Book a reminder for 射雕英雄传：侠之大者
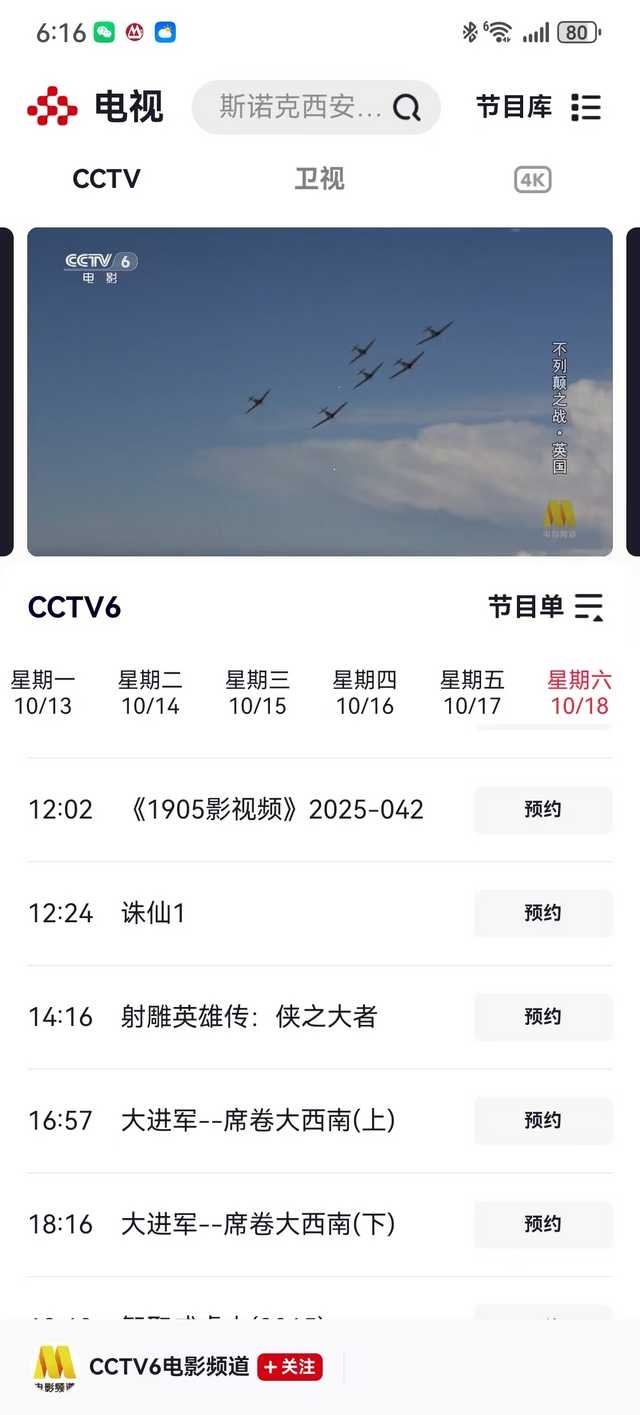Viewport: 640px width, 1415px height. [x=542, y=1017]
